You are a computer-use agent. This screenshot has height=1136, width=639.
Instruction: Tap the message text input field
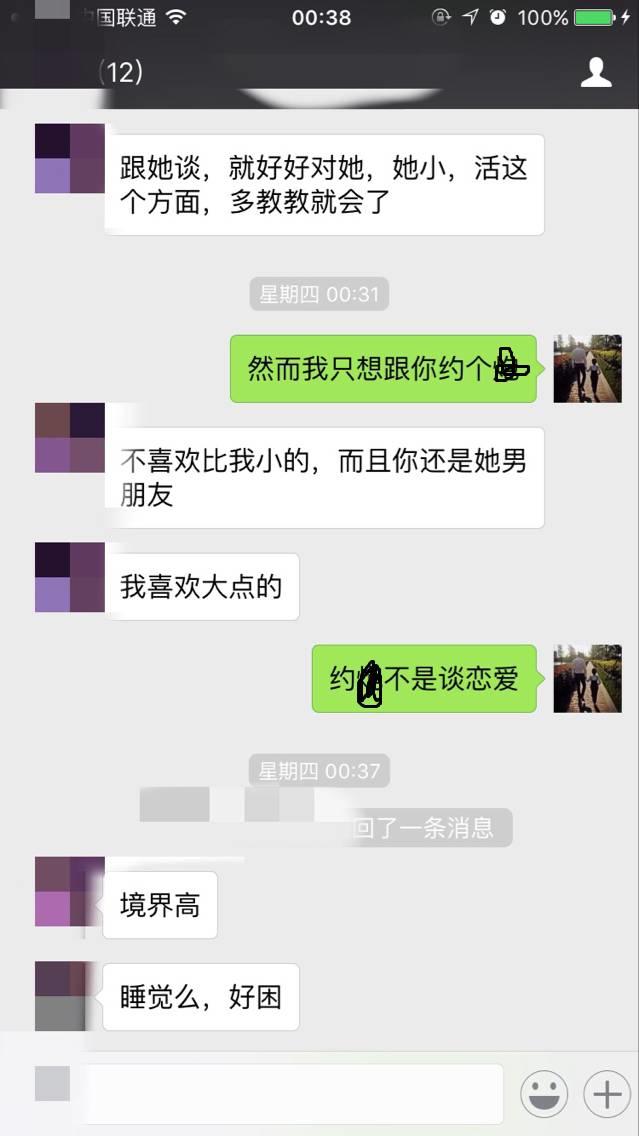(x=295, y=1094)
